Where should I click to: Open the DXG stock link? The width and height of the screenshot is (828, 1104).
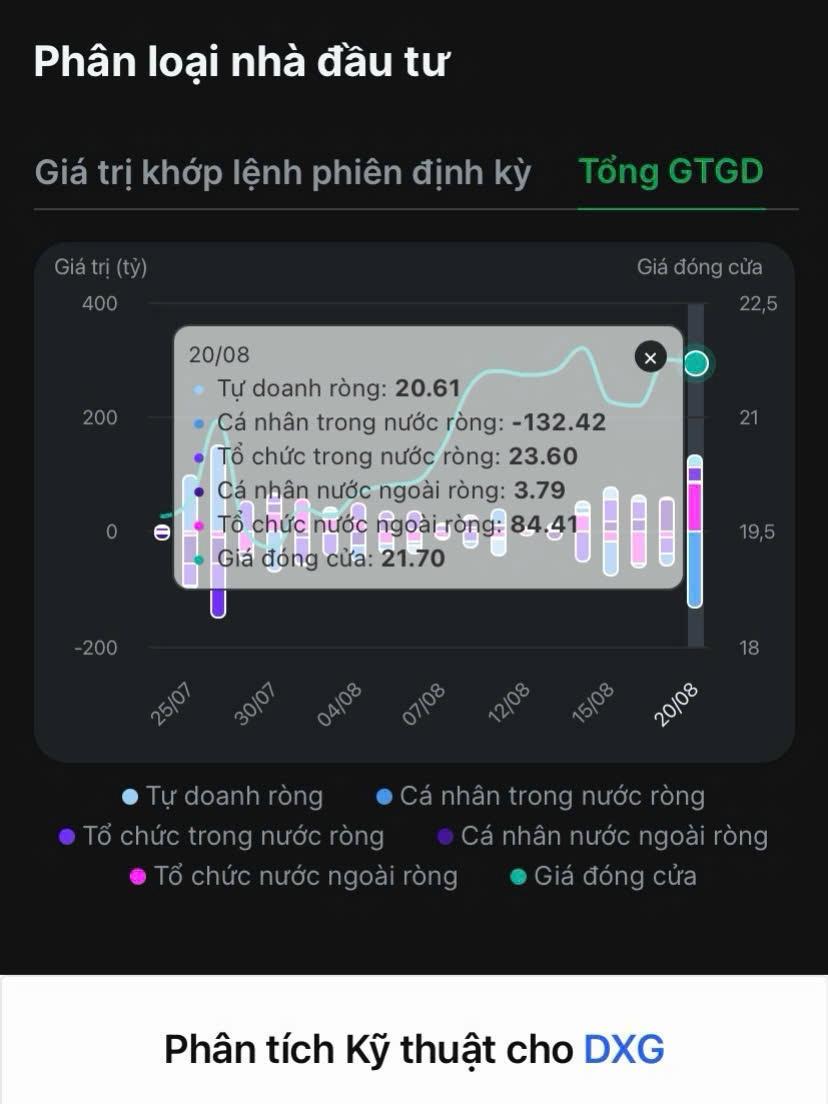[624, 1050]
